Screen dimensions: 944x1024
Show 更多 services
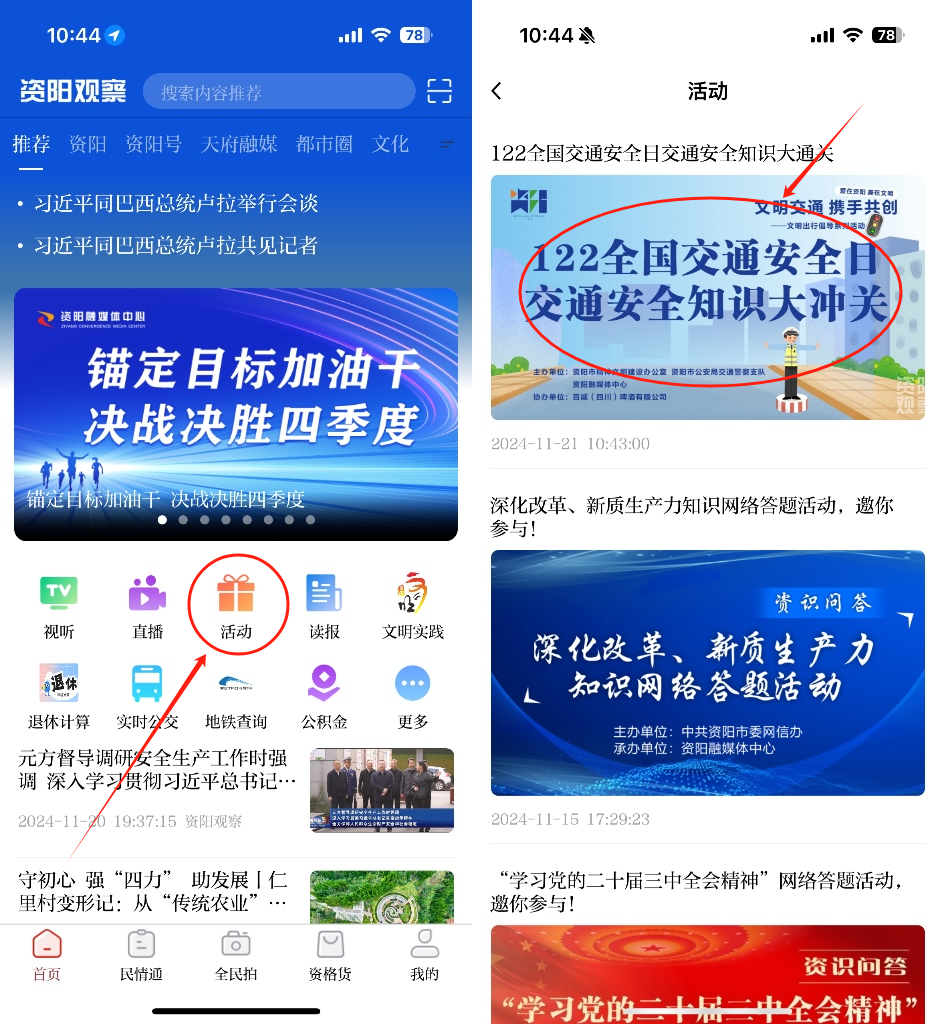(413, 695)
